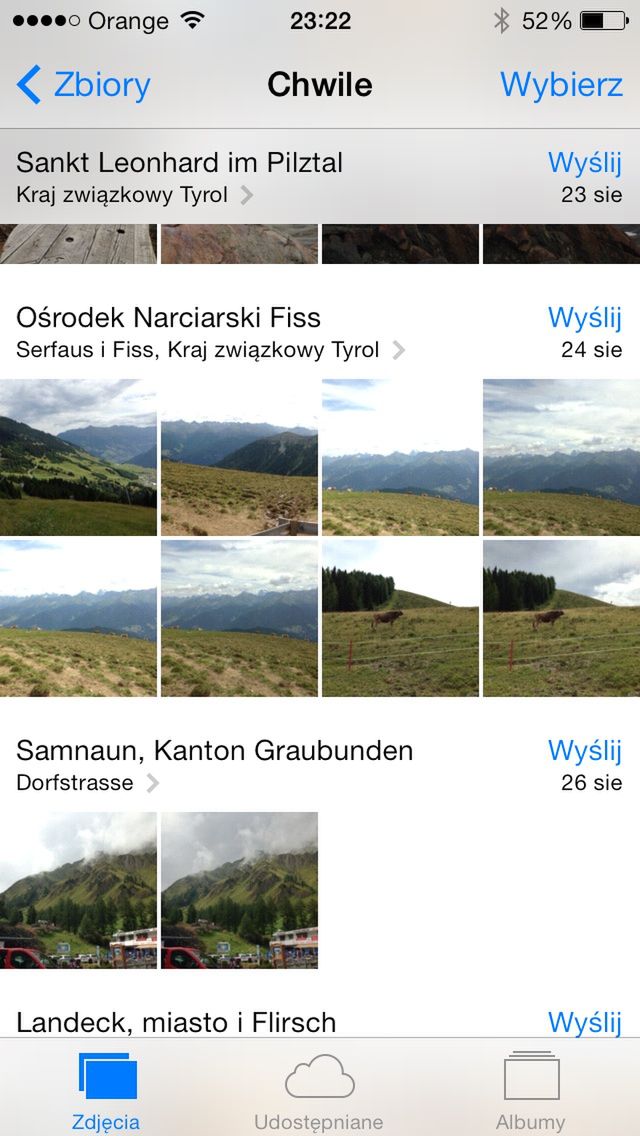
Task: Share the Ośrodek Narciarski Fiss moment
Action: pyautogui.click(x=585, y=318)
